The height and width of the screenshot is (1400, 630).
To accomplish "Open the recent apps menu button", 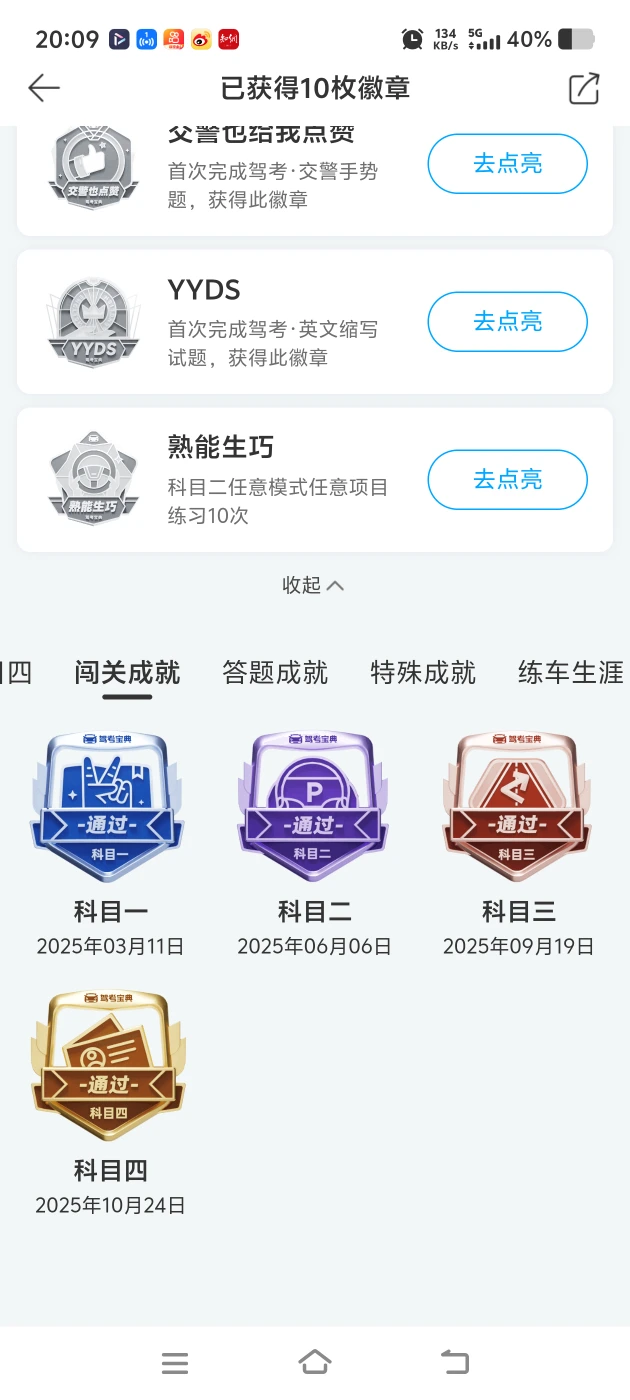I will tap(175, 1362).
